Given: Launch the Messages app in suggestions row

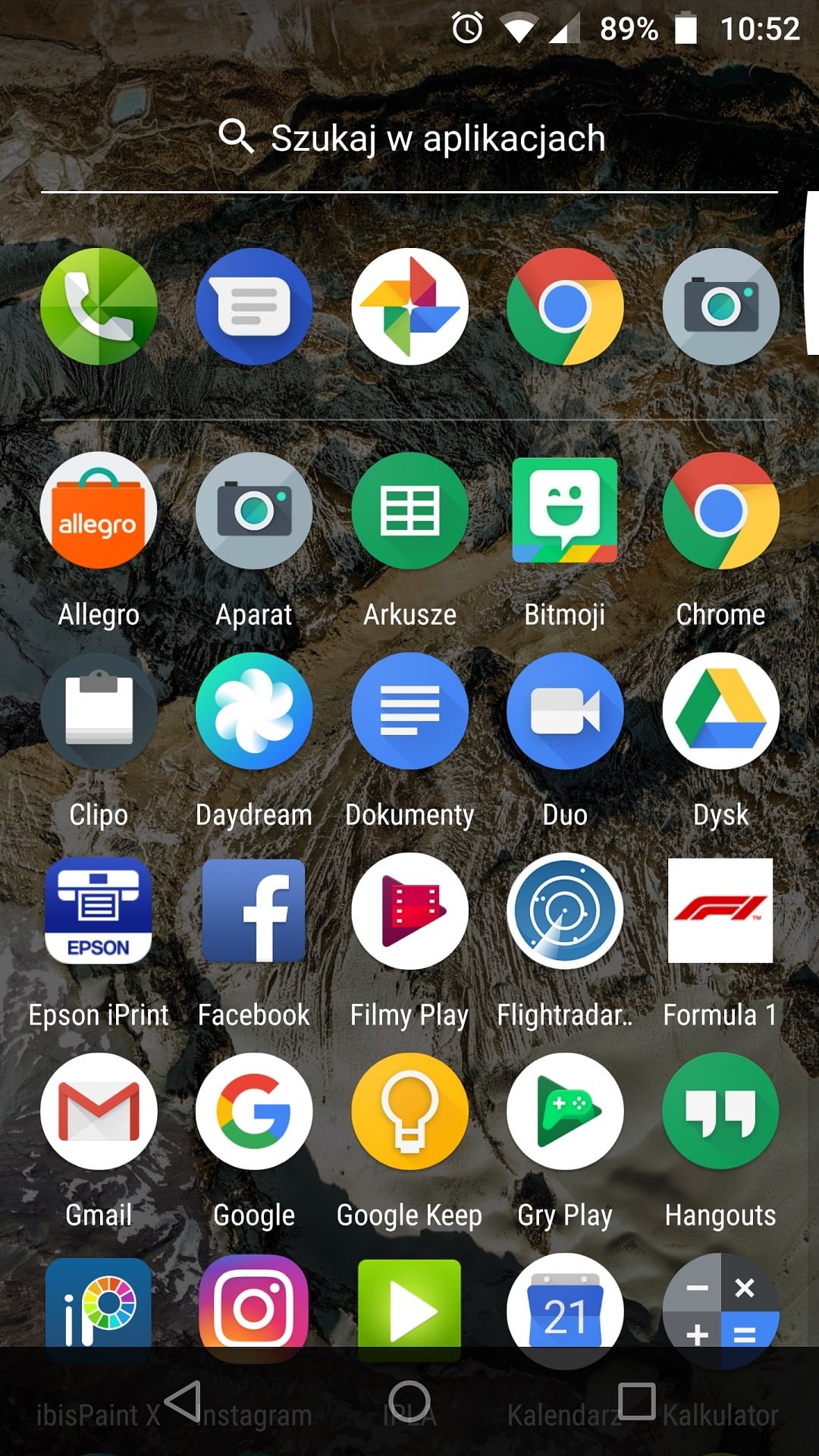Looking at the screenshot, I should 254,306.
